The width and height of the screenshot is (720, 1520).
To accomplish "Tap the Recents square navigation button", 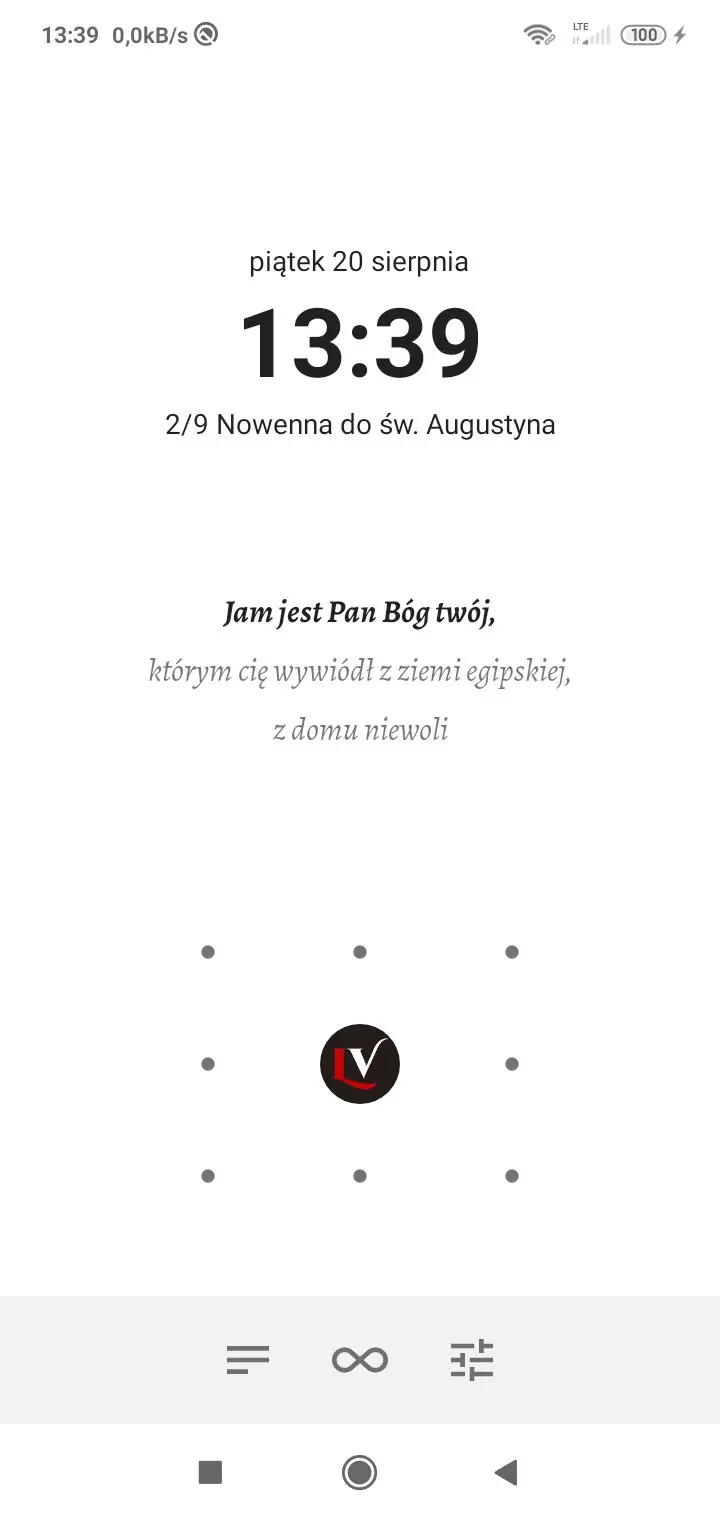I will coord(210,1472).
